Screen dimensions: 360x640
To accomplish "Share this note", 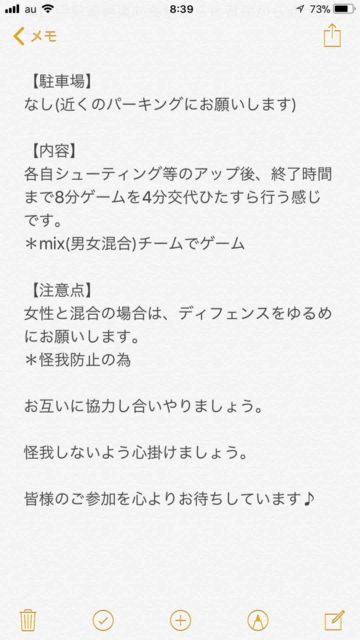I will [x=332, y=36].
